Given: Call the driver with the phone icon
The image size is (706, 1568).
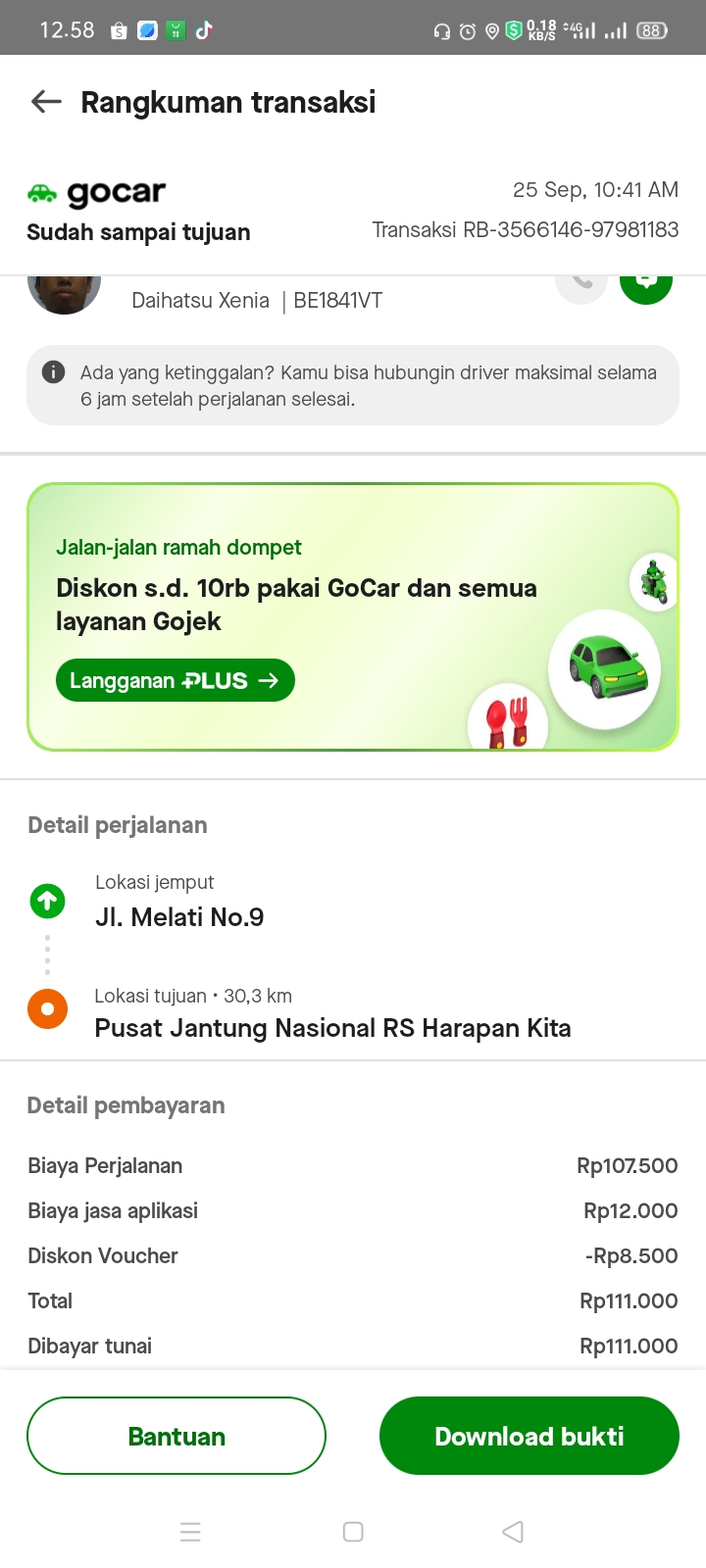Looking at the screenshot, I should click(581, 284).
